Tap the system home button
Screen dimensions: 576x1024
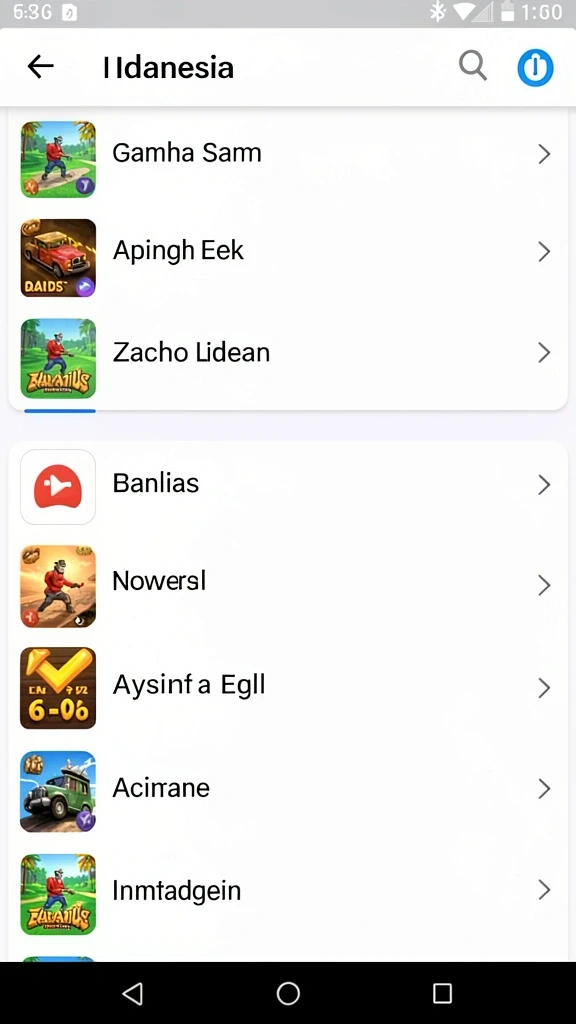[x=288, y=993]
